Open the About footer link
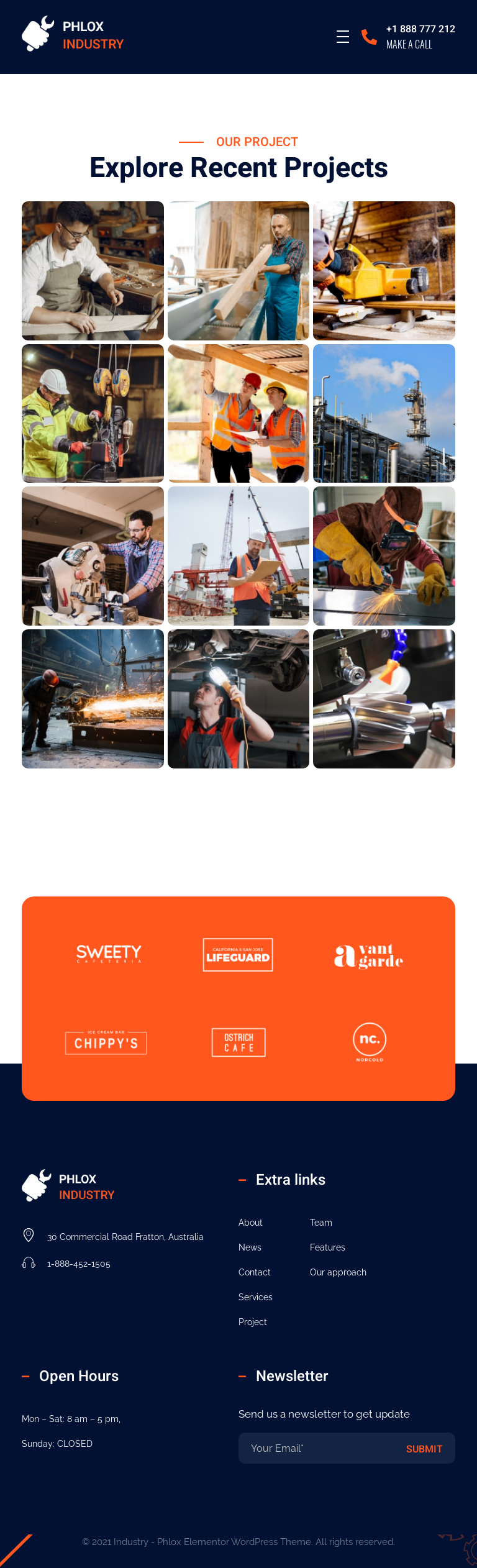Viewport: 477px width, 1568px height. (250, 1222)
